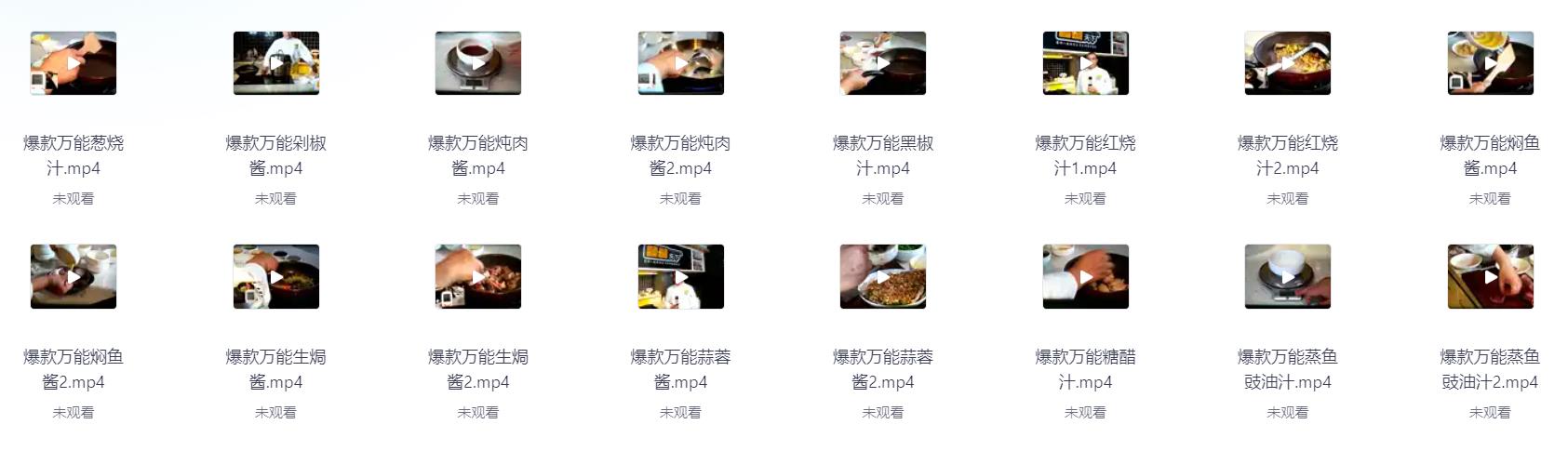Viewport: 1568px width, 464px height.
Task: Open 爆款万能蒸鱼豉油汁.mp4
Action: coord(1288,277)
